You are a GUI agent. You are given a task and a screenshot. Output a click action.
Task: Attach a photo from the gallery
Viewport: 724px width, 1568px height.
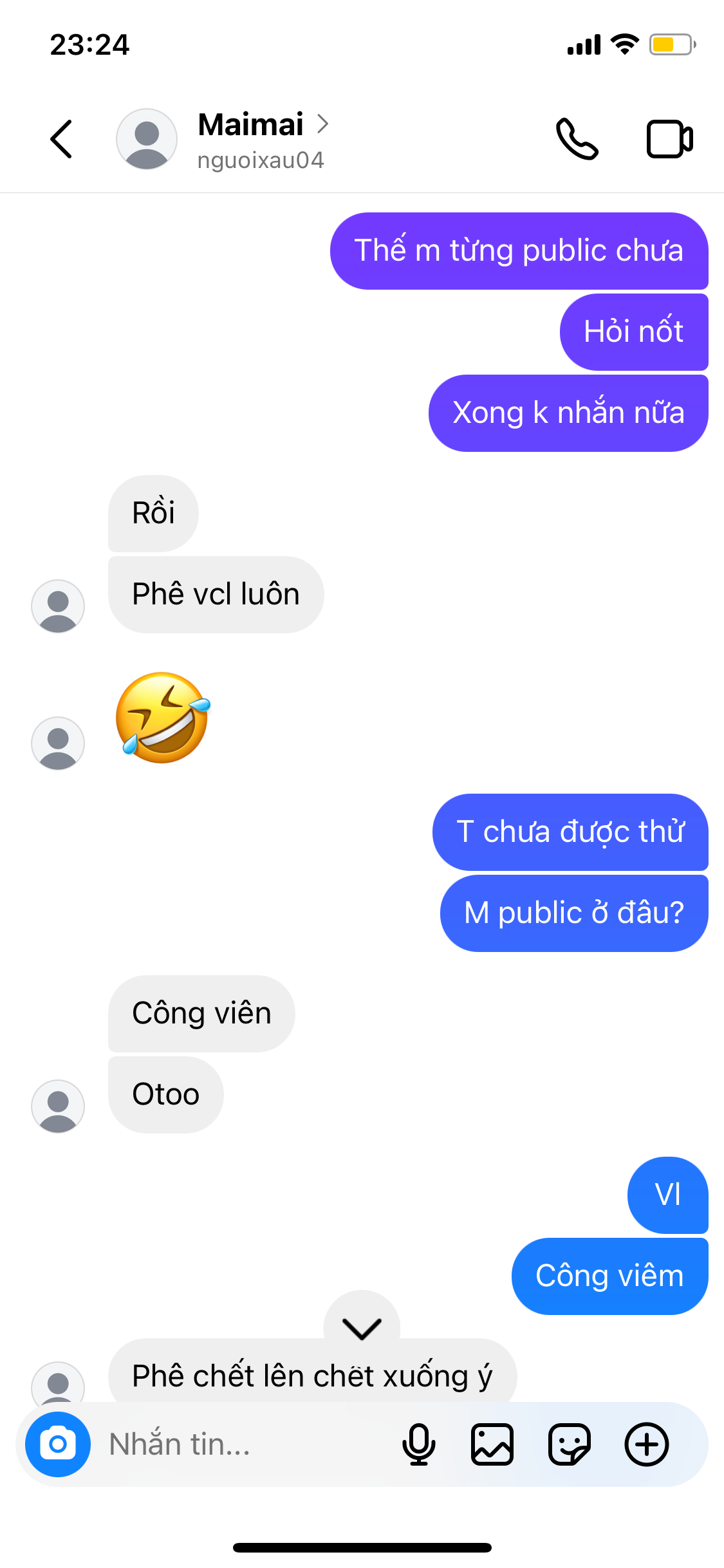pos(492,1444)
